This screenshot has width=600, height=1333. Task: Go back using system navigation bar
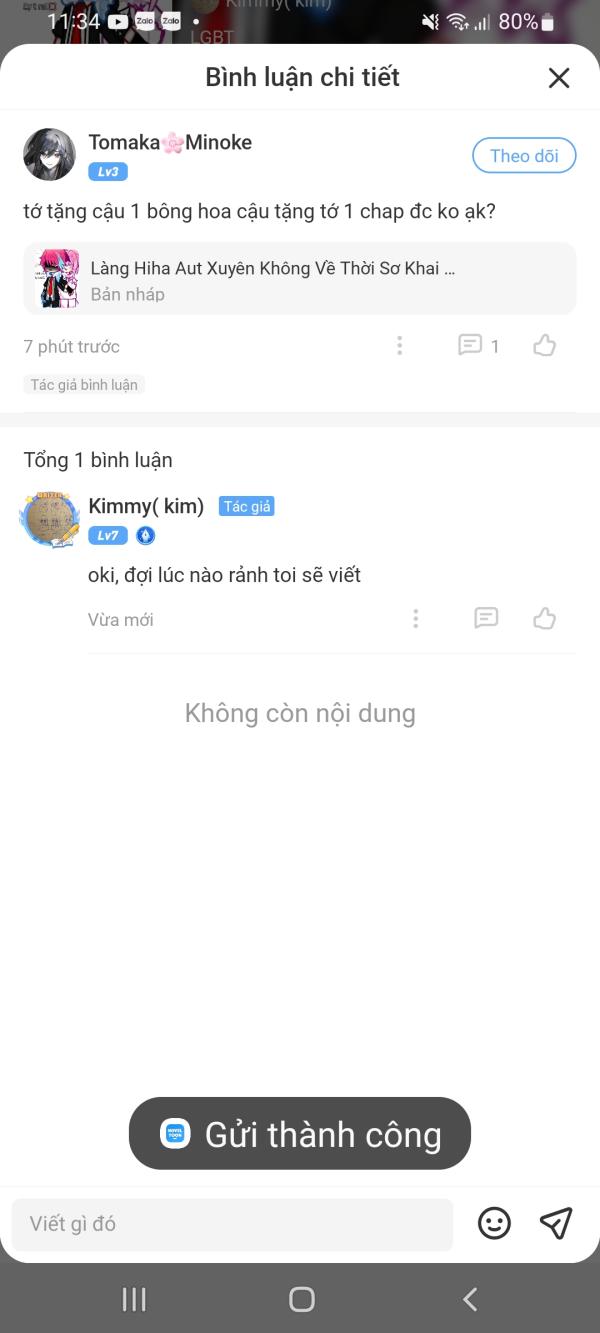click(x=469, y=1299)
